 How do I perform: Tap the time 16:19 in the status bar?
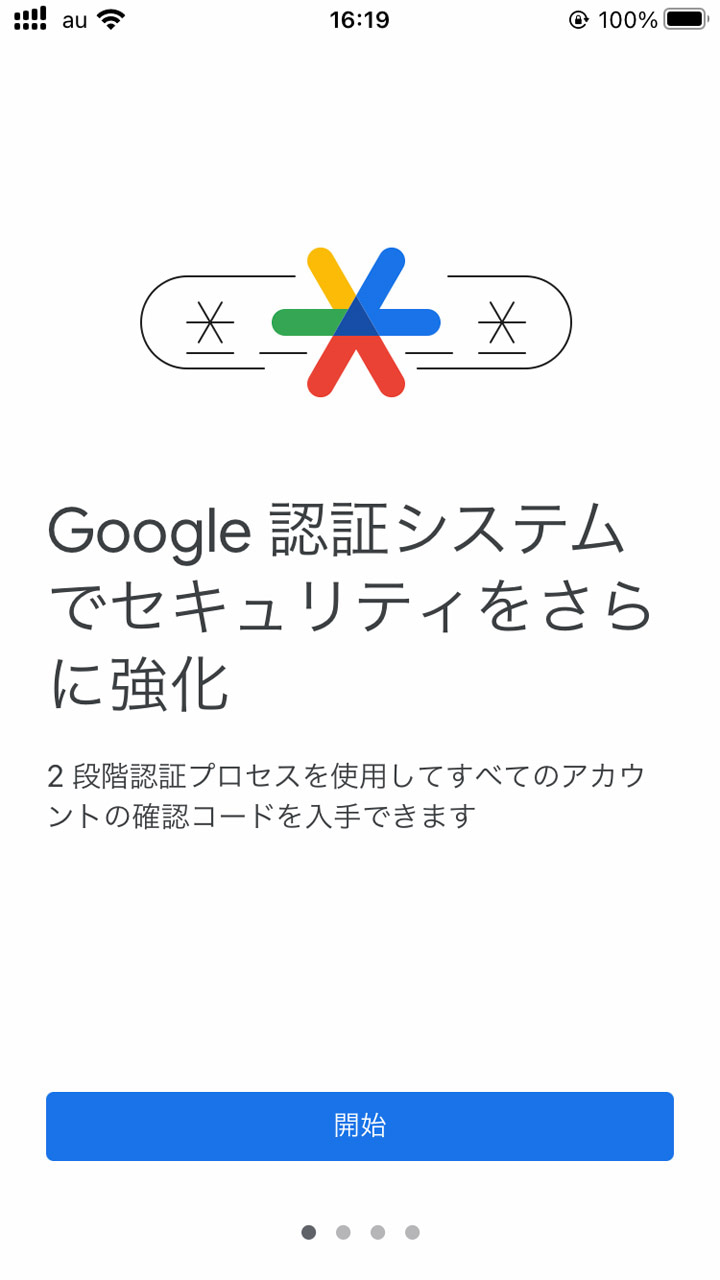coord(360,17)
